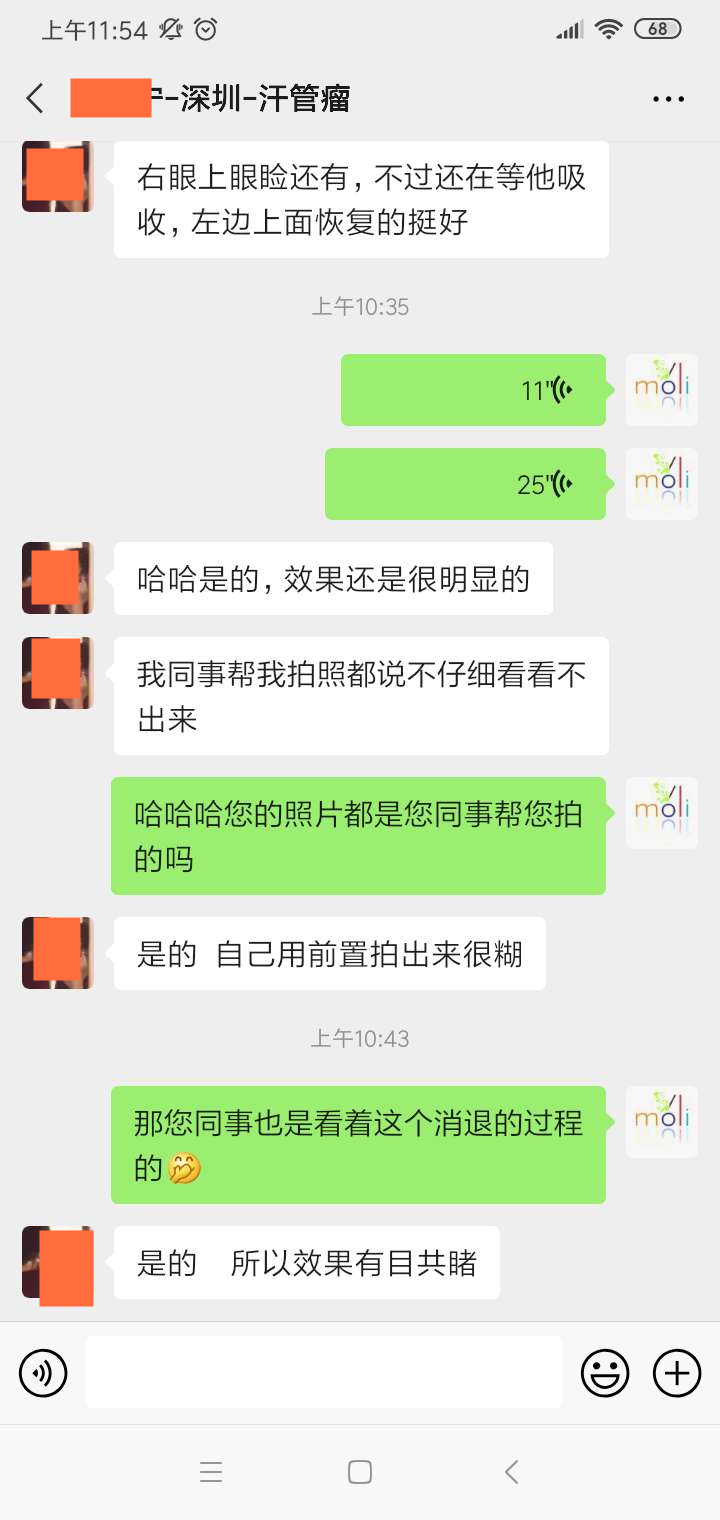This screenshot has width=720, height=1520.
Task: Tap the home navigation button
Action: pyautogui.click(x=359, y=1471)
